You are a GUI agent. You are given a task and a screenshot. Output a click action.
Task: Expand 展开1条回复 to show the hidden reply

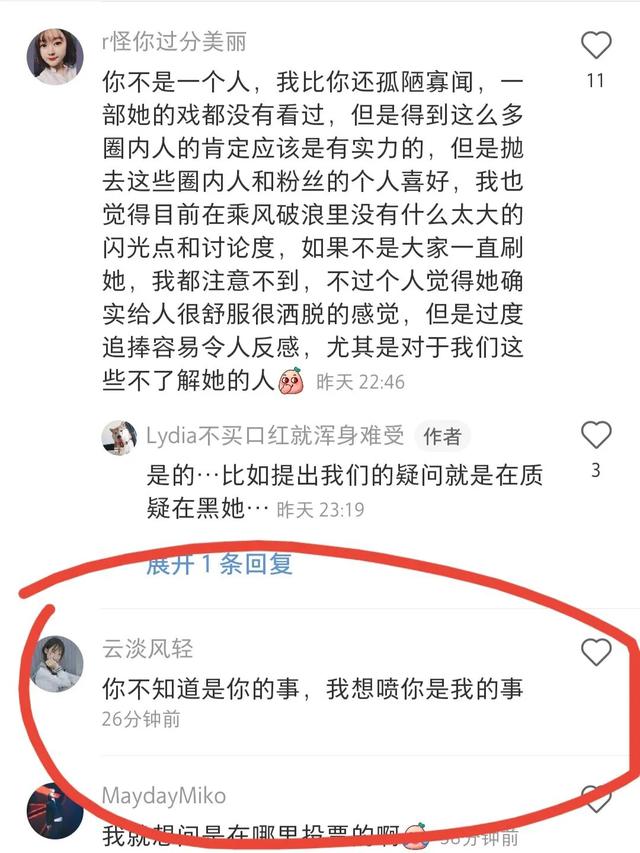tap(219, 563)
